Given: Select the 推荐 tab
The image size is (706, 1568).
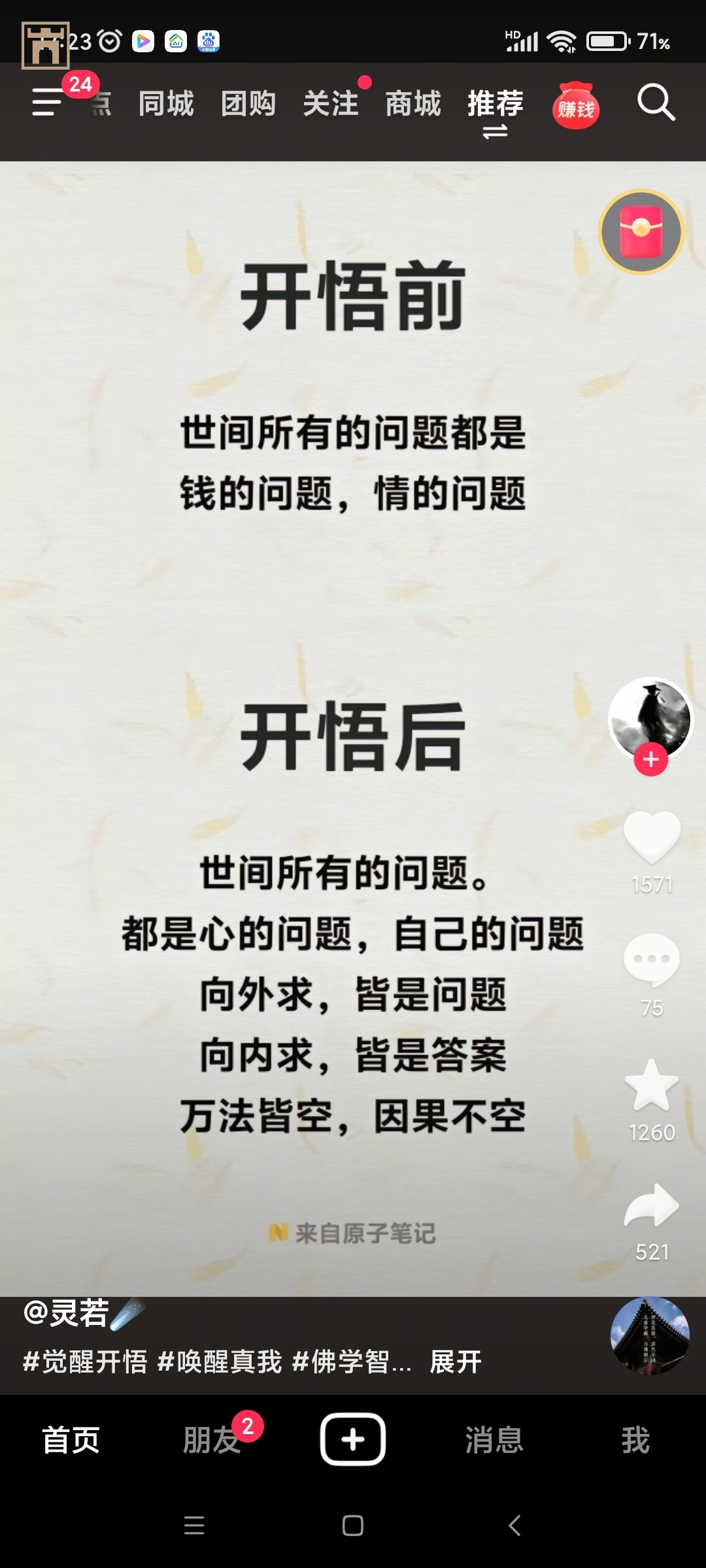Looking at the screenshot, I should [496, 104].
